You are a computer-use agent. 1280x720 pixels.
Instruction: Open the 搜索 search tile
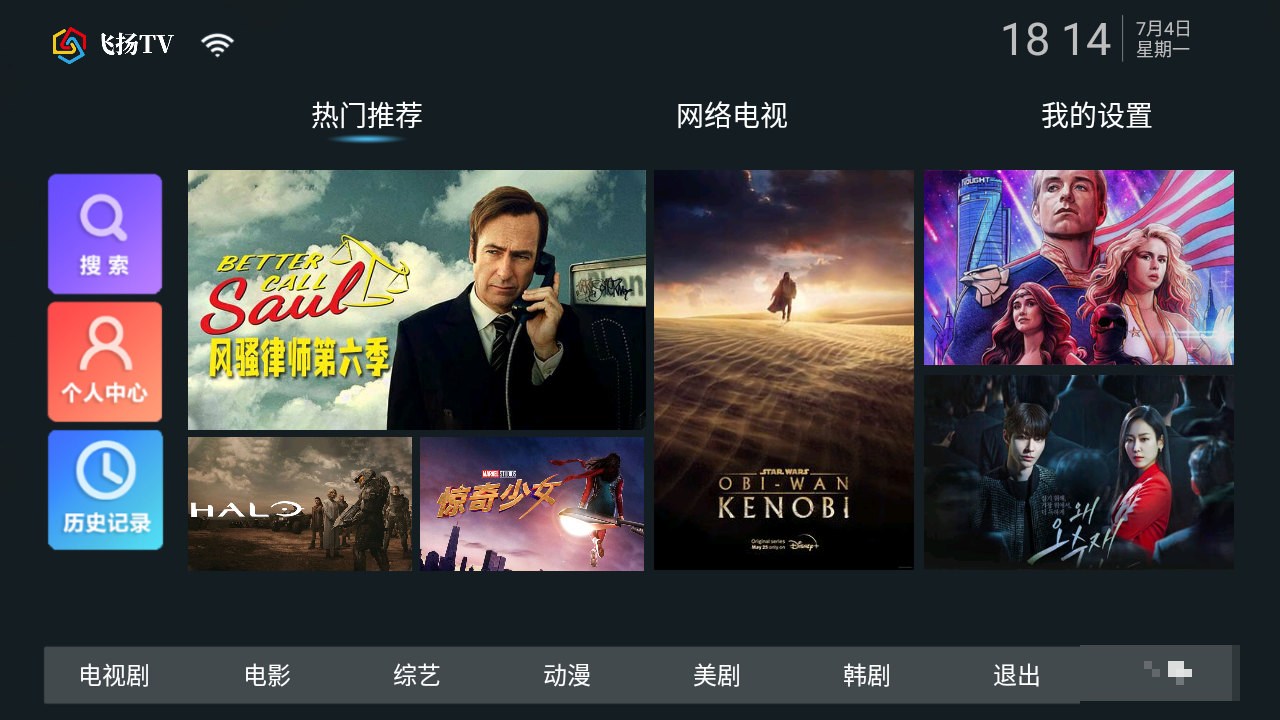pyautogui.click(x=105, y=234)
